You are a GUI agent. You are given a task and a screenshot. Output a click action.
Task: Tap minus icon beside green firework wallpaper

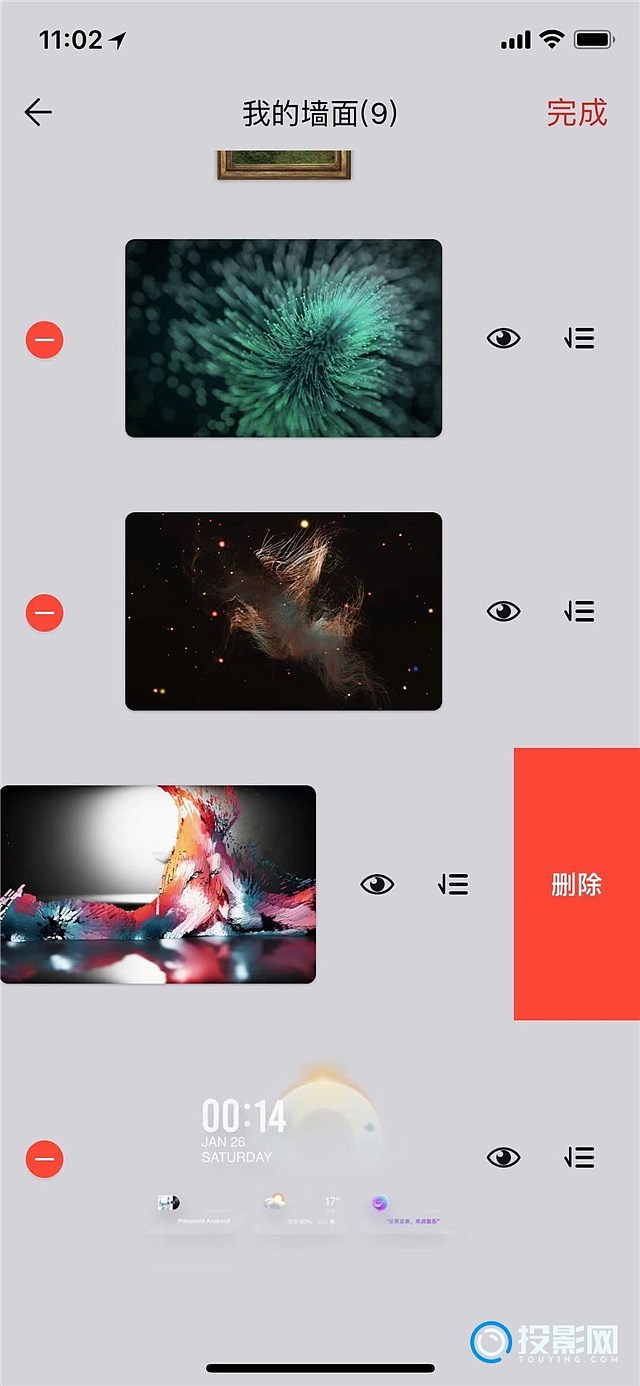pos(45,340)
